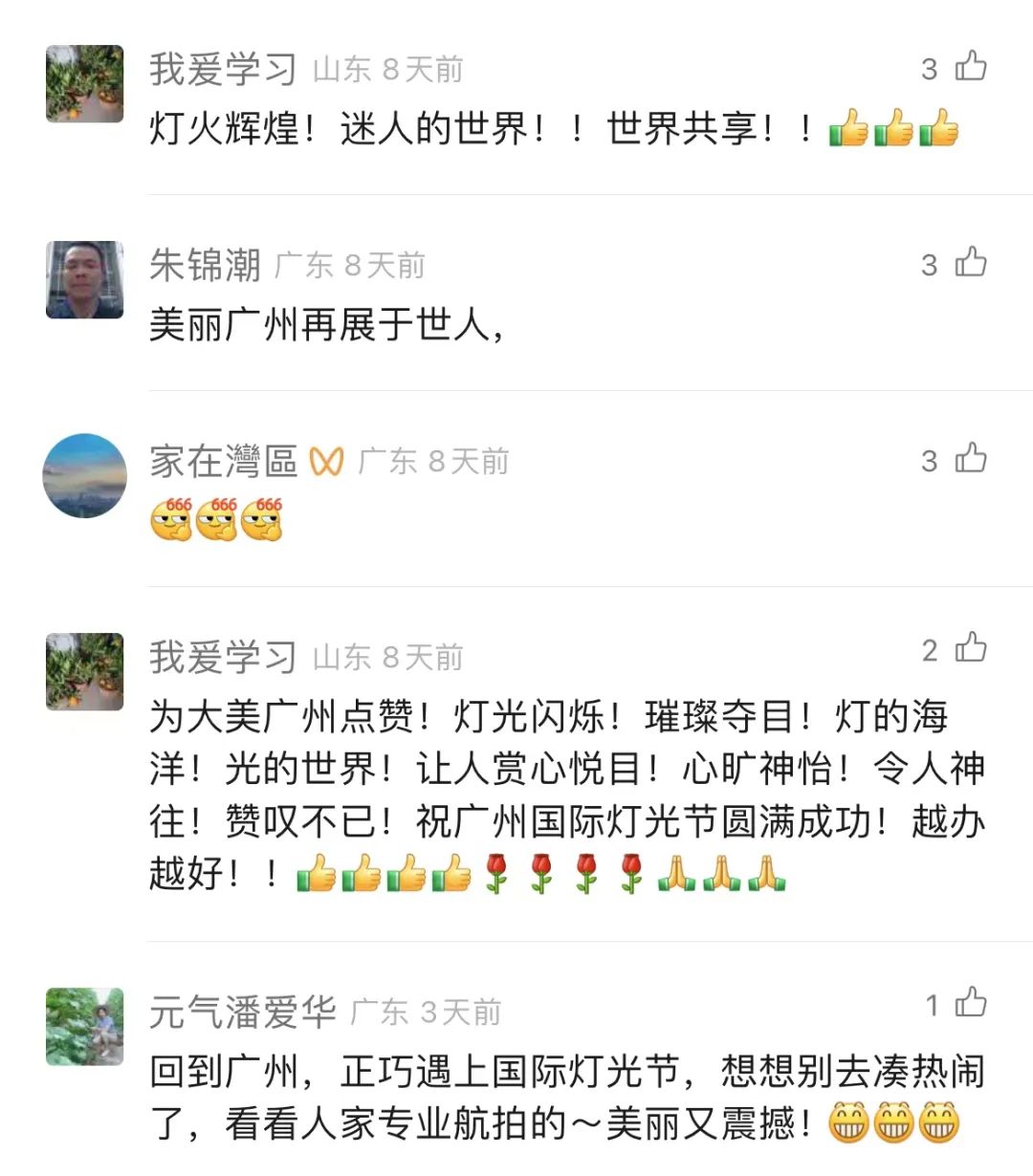This screenshot has height=1176, width=1033.
Task: Open 家在灣區's profile avatar
Action: tap(85, 476)
